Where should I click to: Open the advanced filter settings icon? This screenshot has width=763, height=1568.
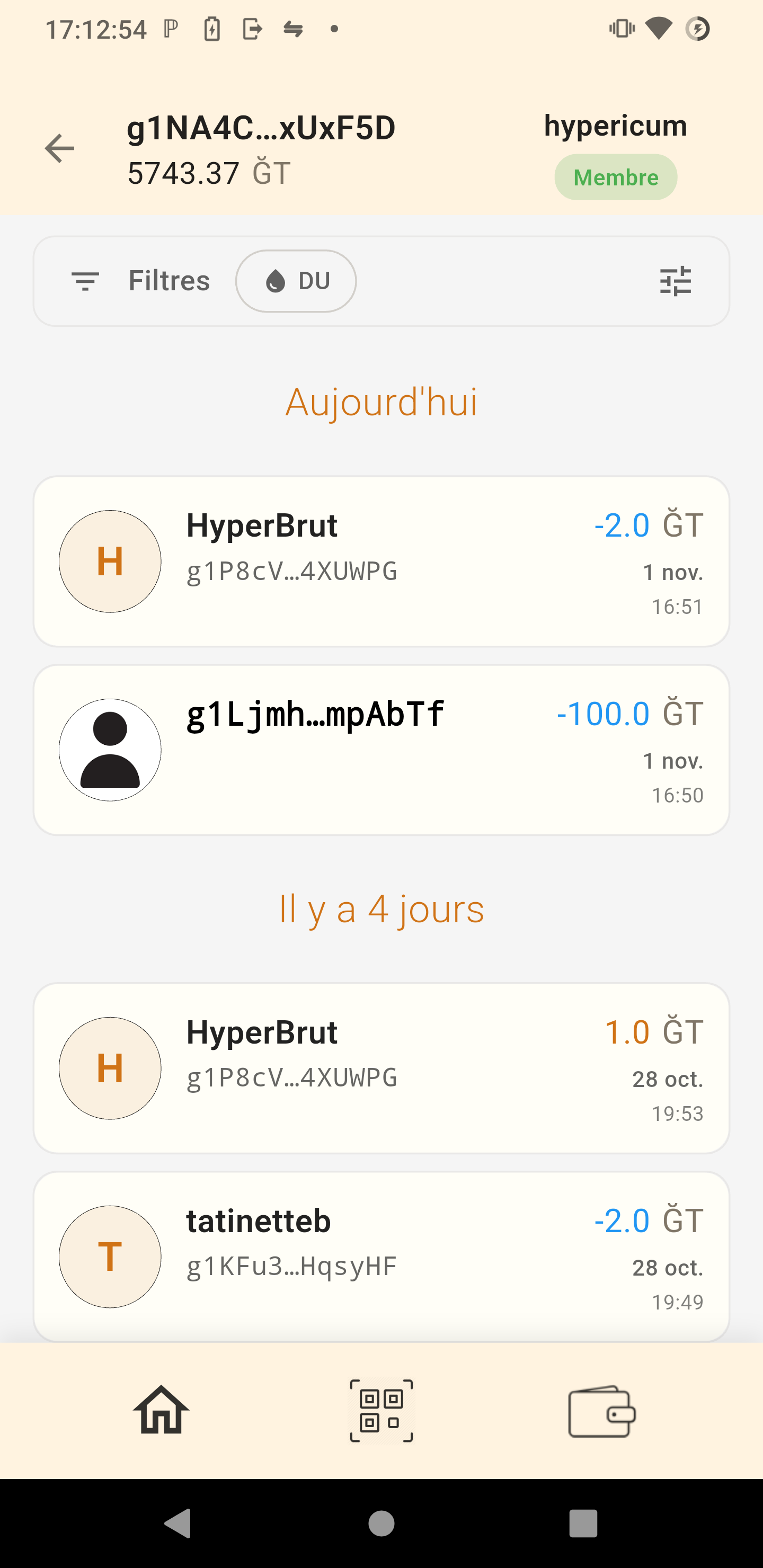click(676, 281)
